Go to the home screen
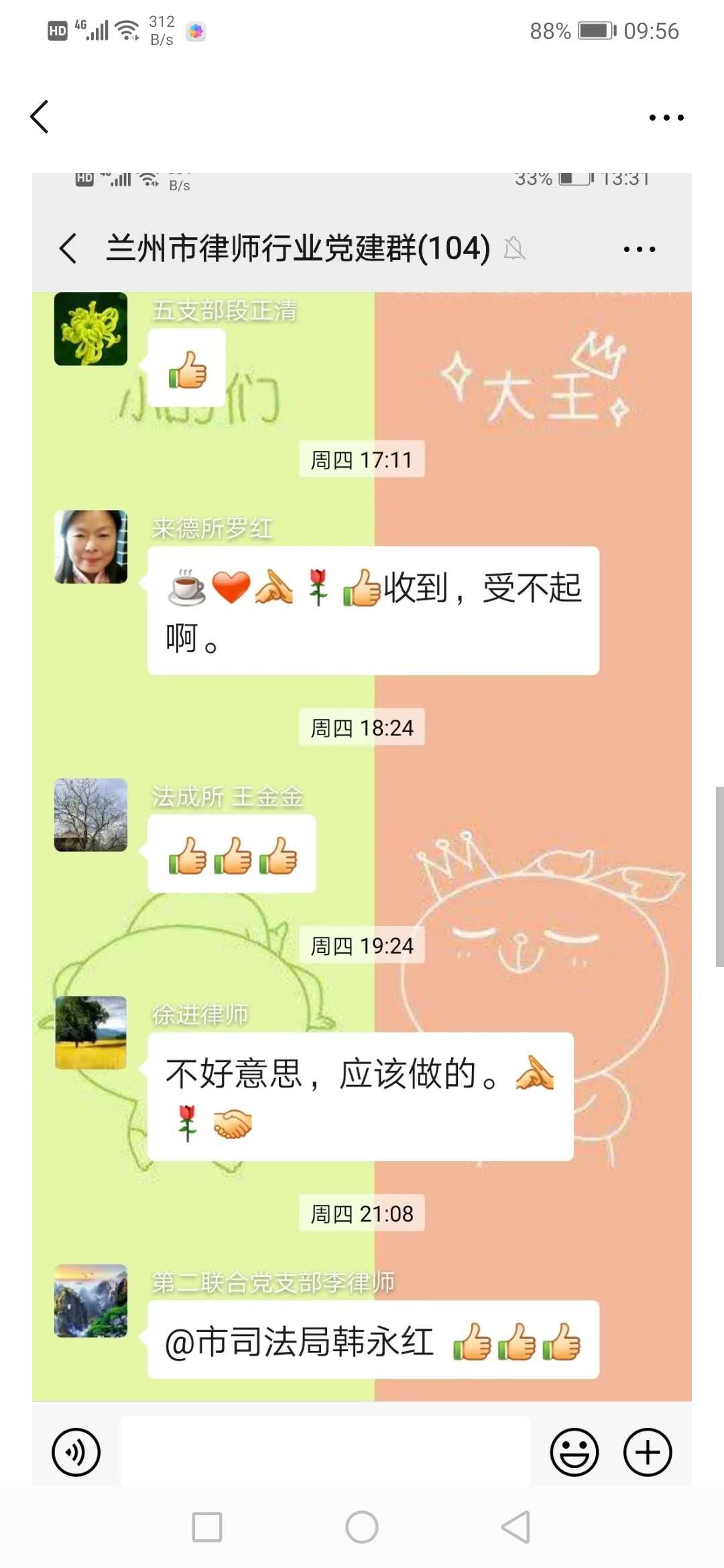This screenshot has height=1568, width=724. [362, 1527]
